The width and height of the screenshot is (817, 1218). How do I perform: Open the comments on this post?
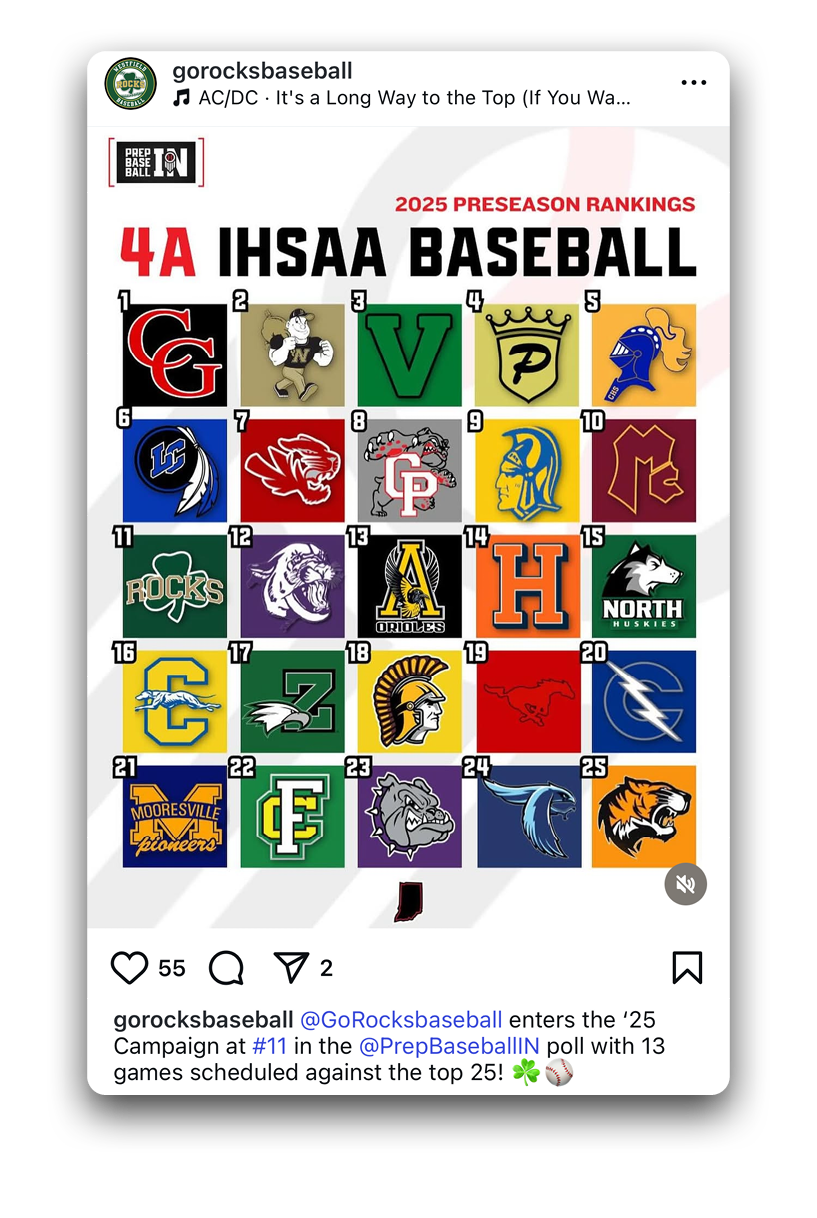227,967
